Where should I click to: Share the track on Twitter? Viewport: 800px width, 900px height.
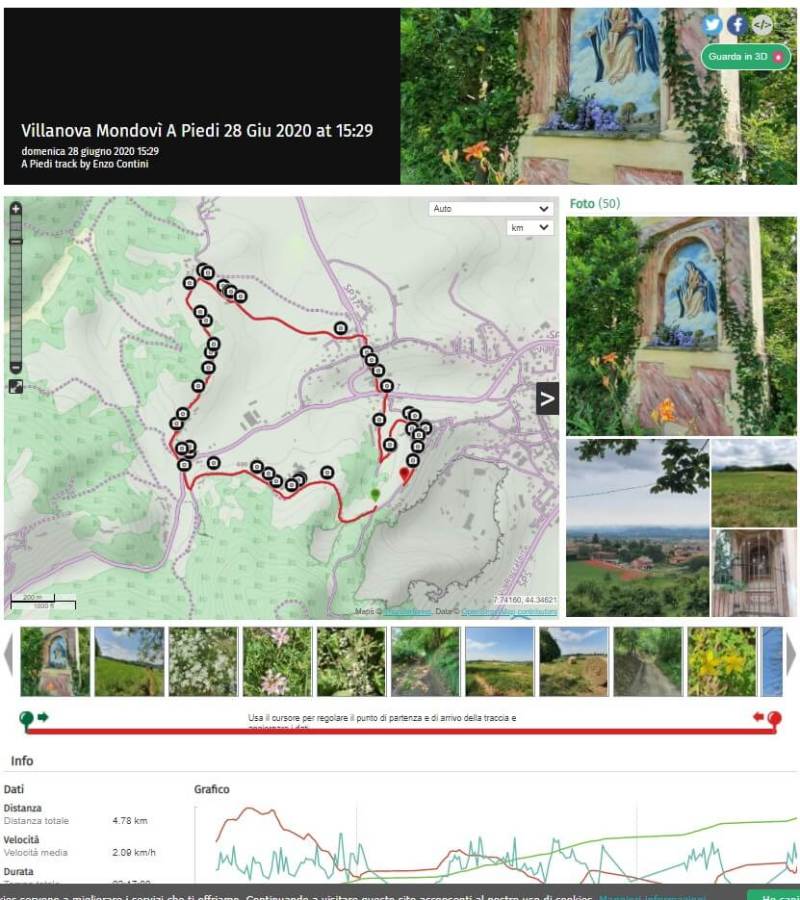tap(712, 25)
